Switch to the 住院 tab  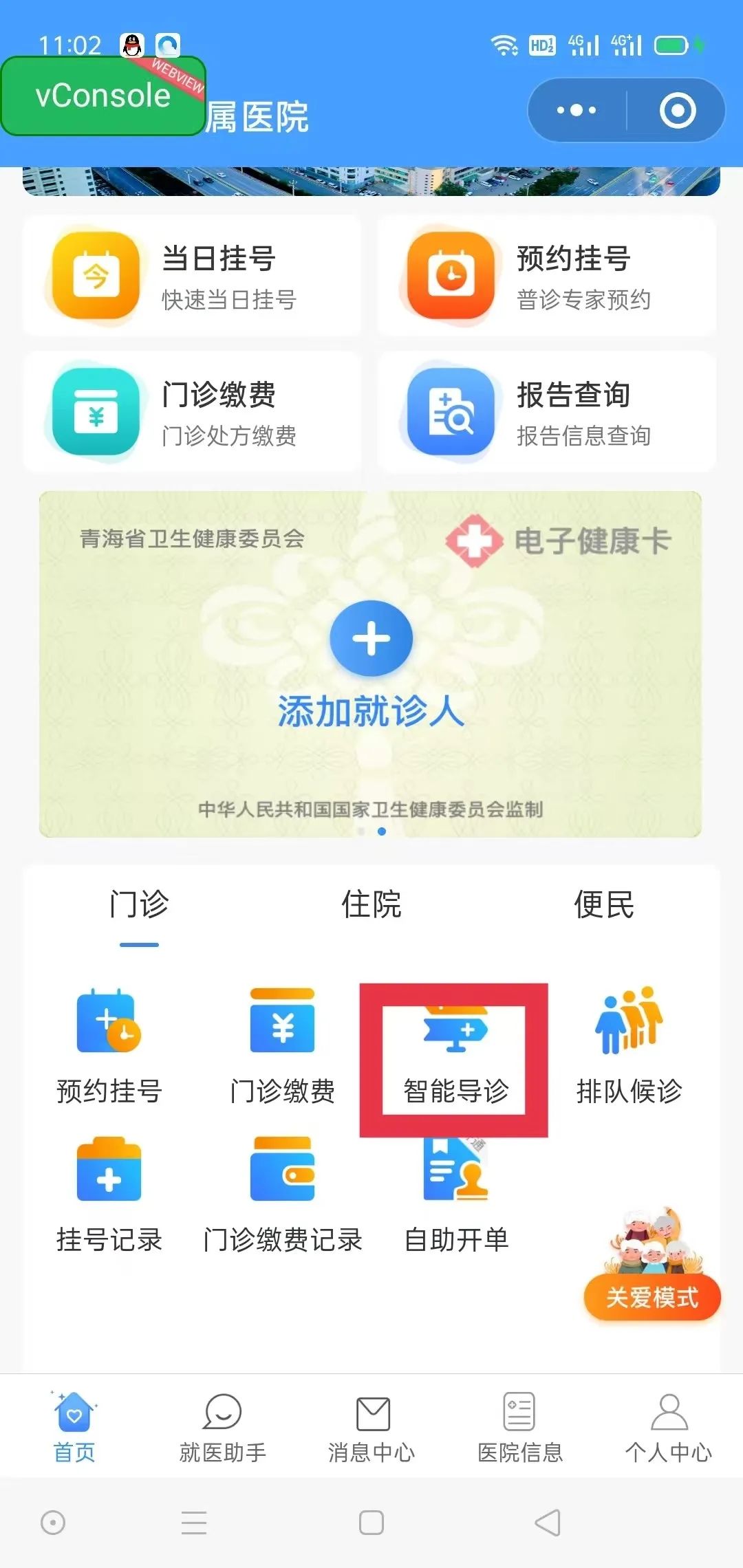[x=371, y=904]
